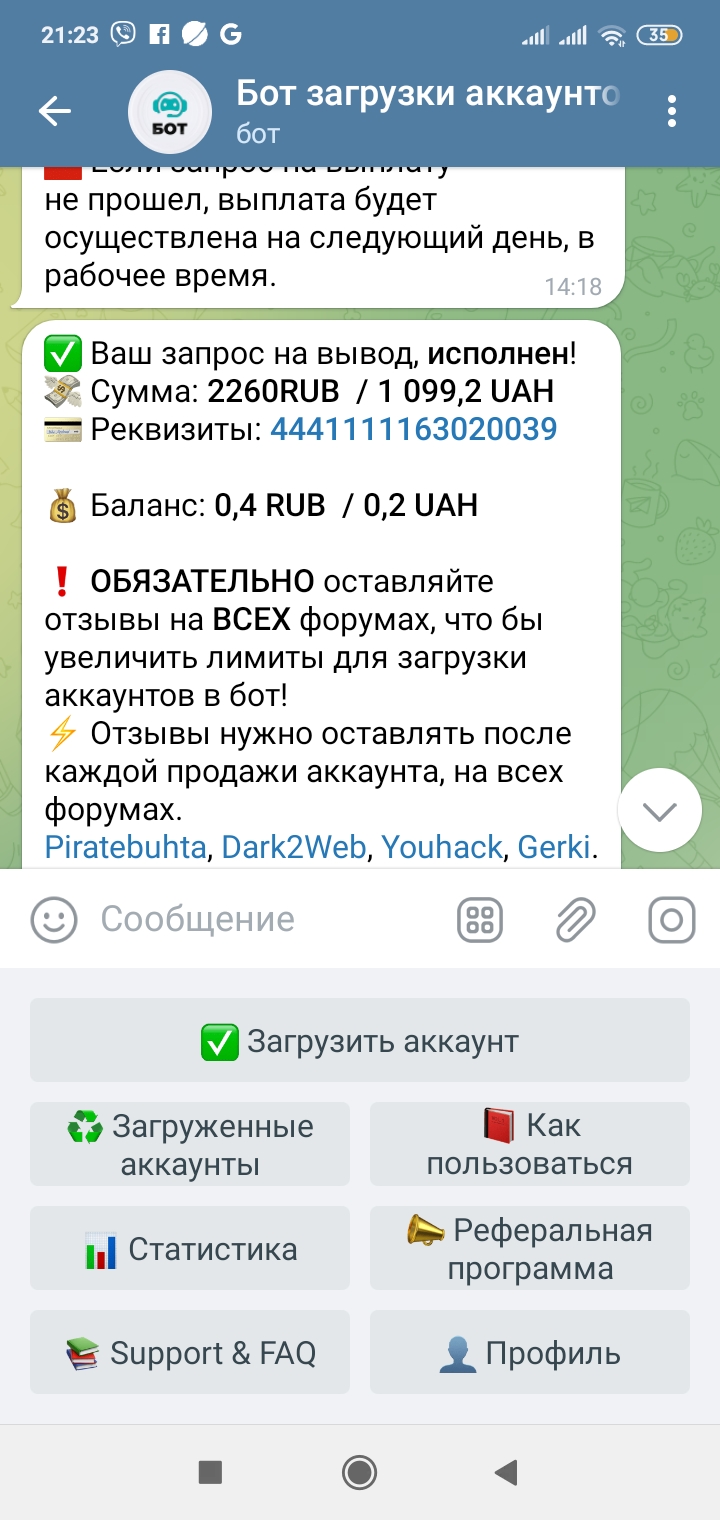View Статистика
The width and height of the screenshot is (720, 1520).
pyautogui.click(x=190, y=1249)
